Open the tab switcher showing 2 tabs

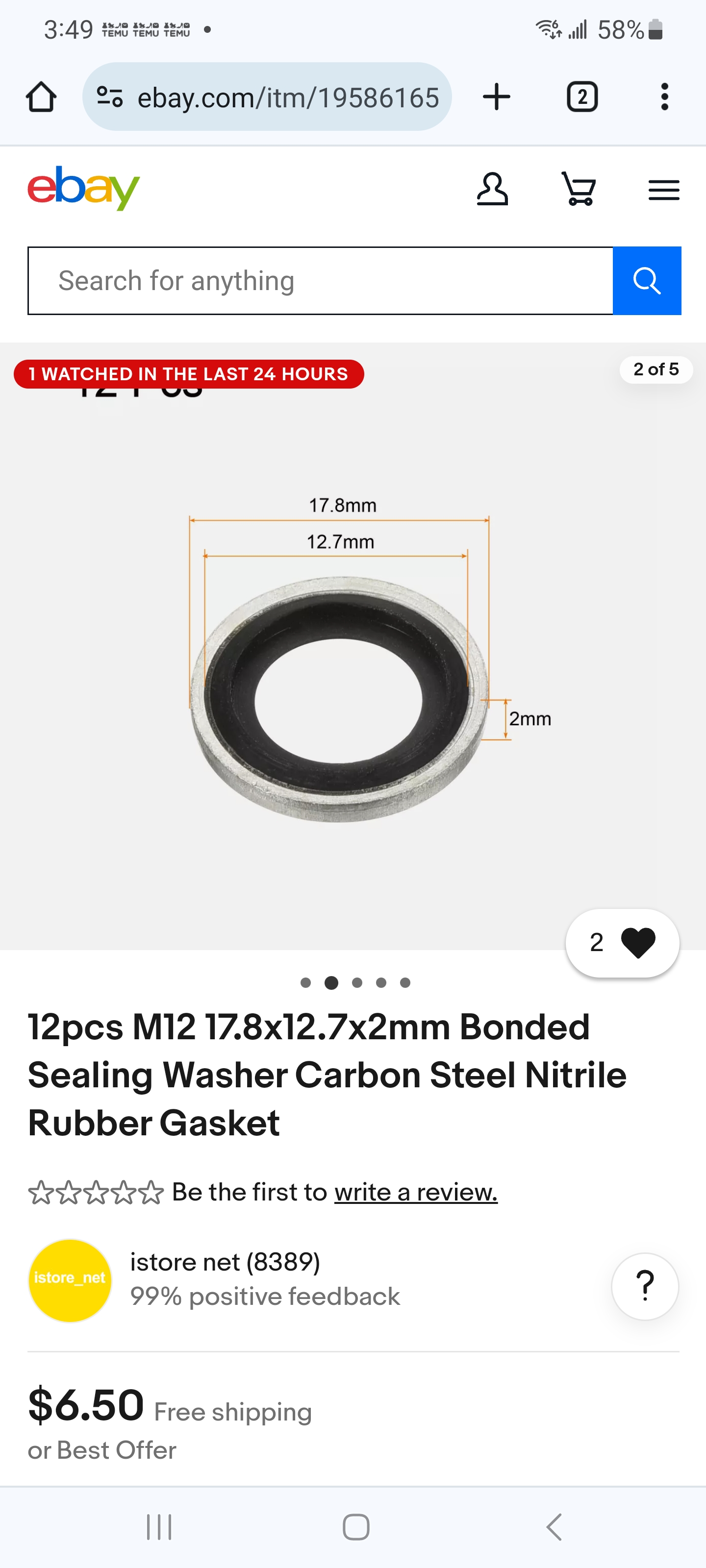pyautogui.click(x=582, y=97)
